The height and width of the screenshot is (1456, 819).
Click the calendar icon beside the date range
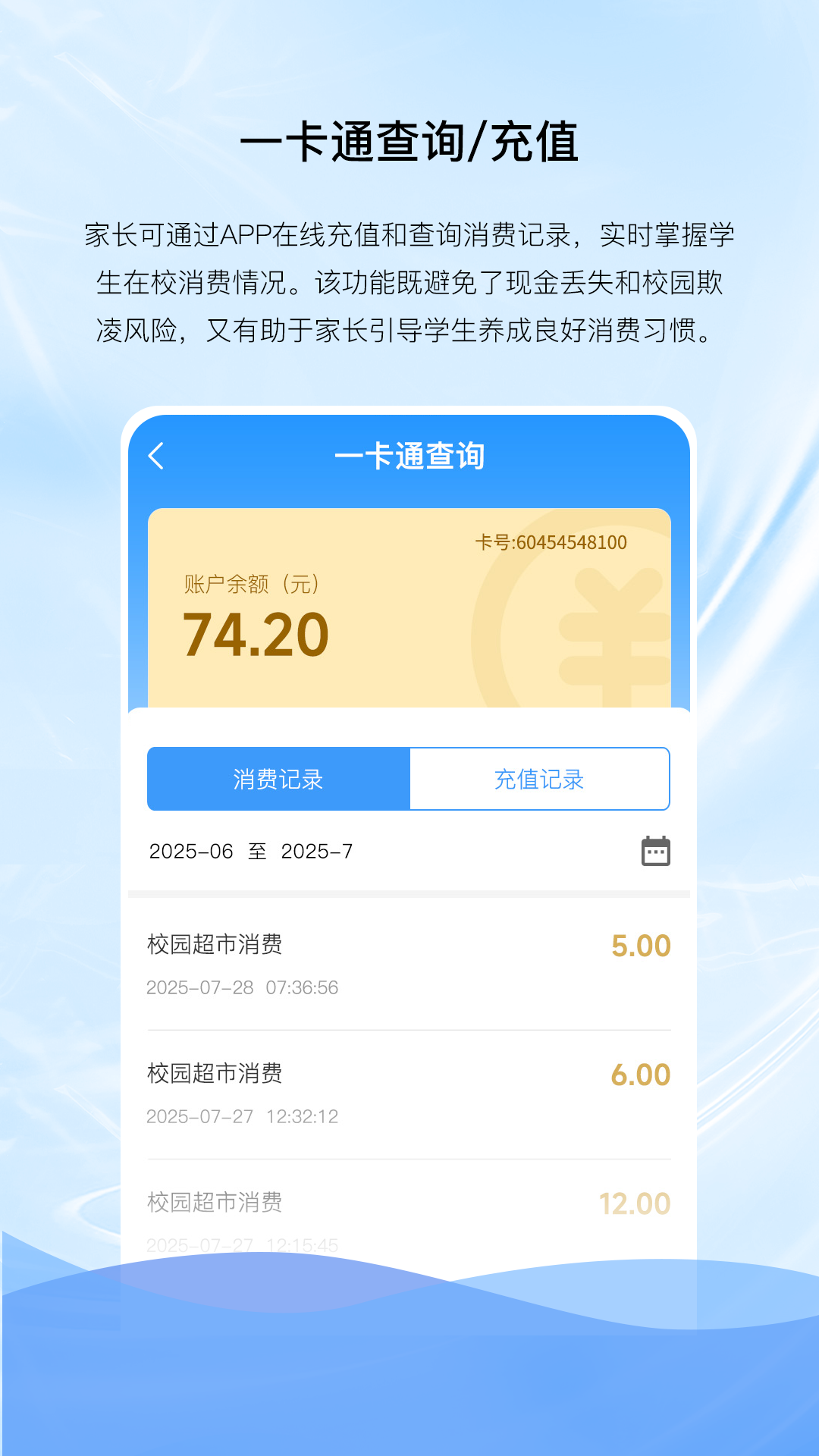coord(654,851)
